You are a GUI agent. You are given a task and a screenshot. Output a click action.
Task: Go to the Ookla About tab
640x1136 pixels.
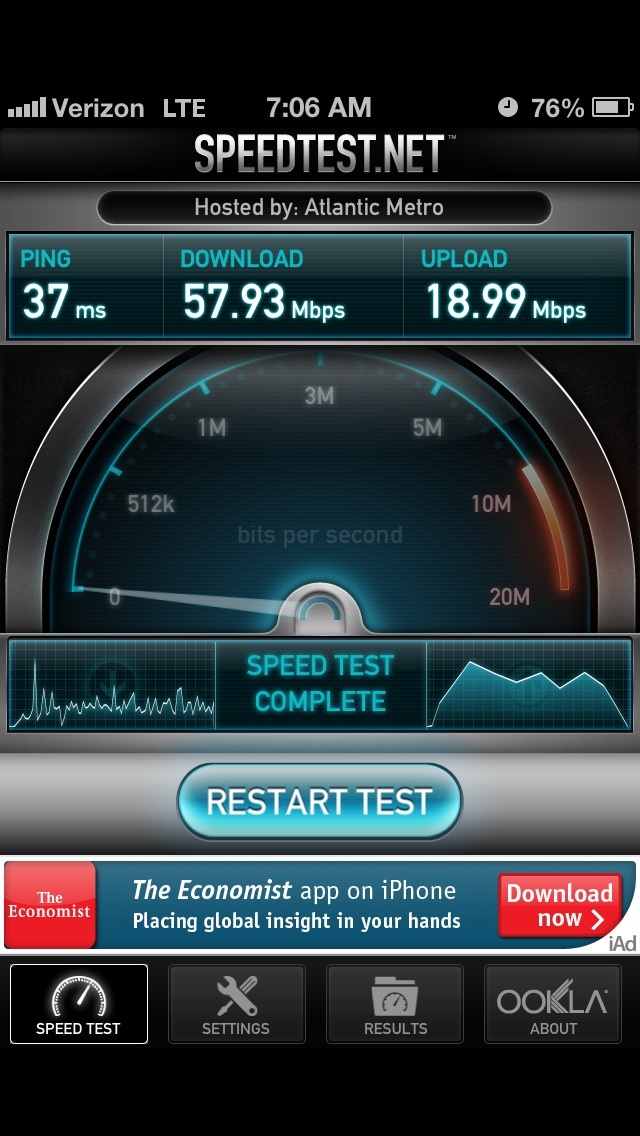point(553,1004)
